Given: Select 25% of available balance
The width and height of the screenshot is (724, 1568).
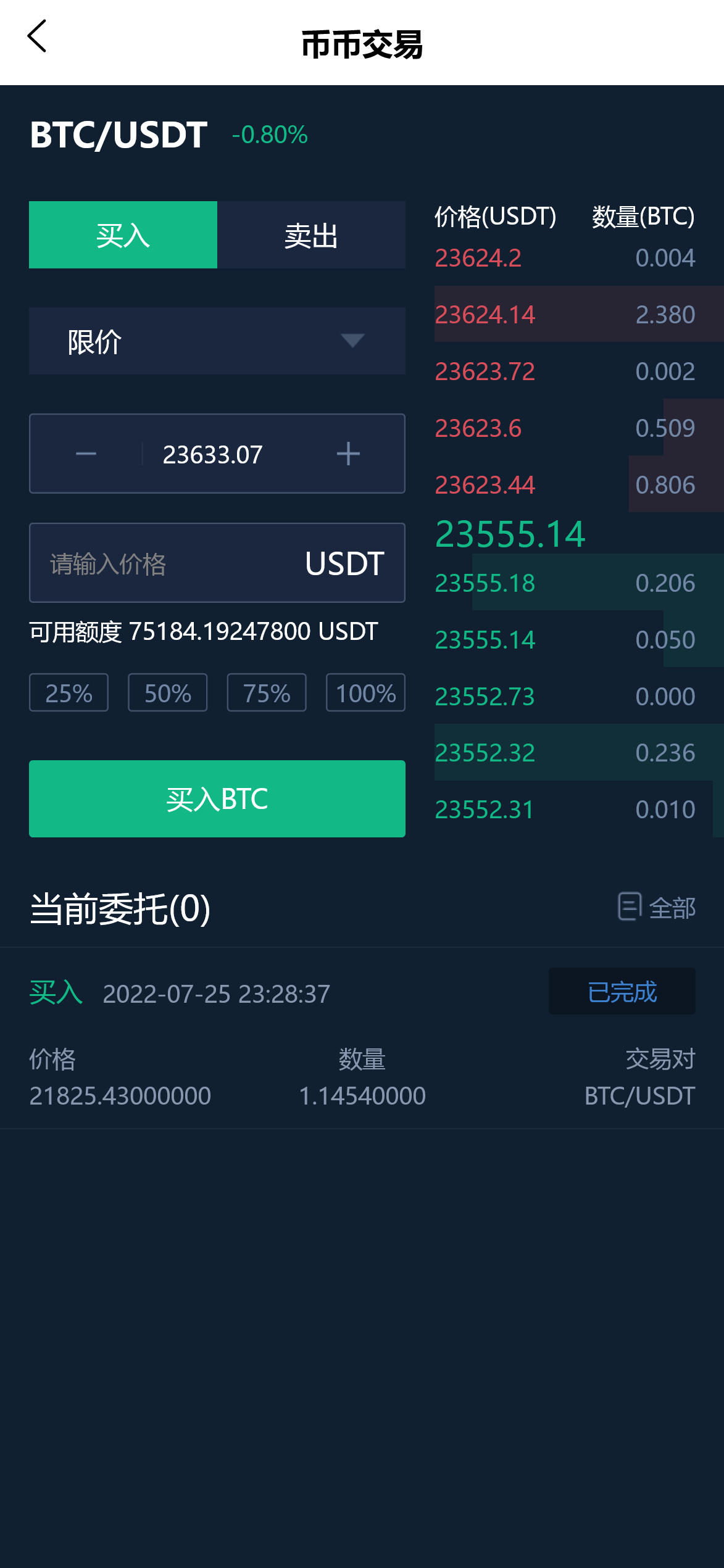Looking at the screenshot, I should point(69,693).
